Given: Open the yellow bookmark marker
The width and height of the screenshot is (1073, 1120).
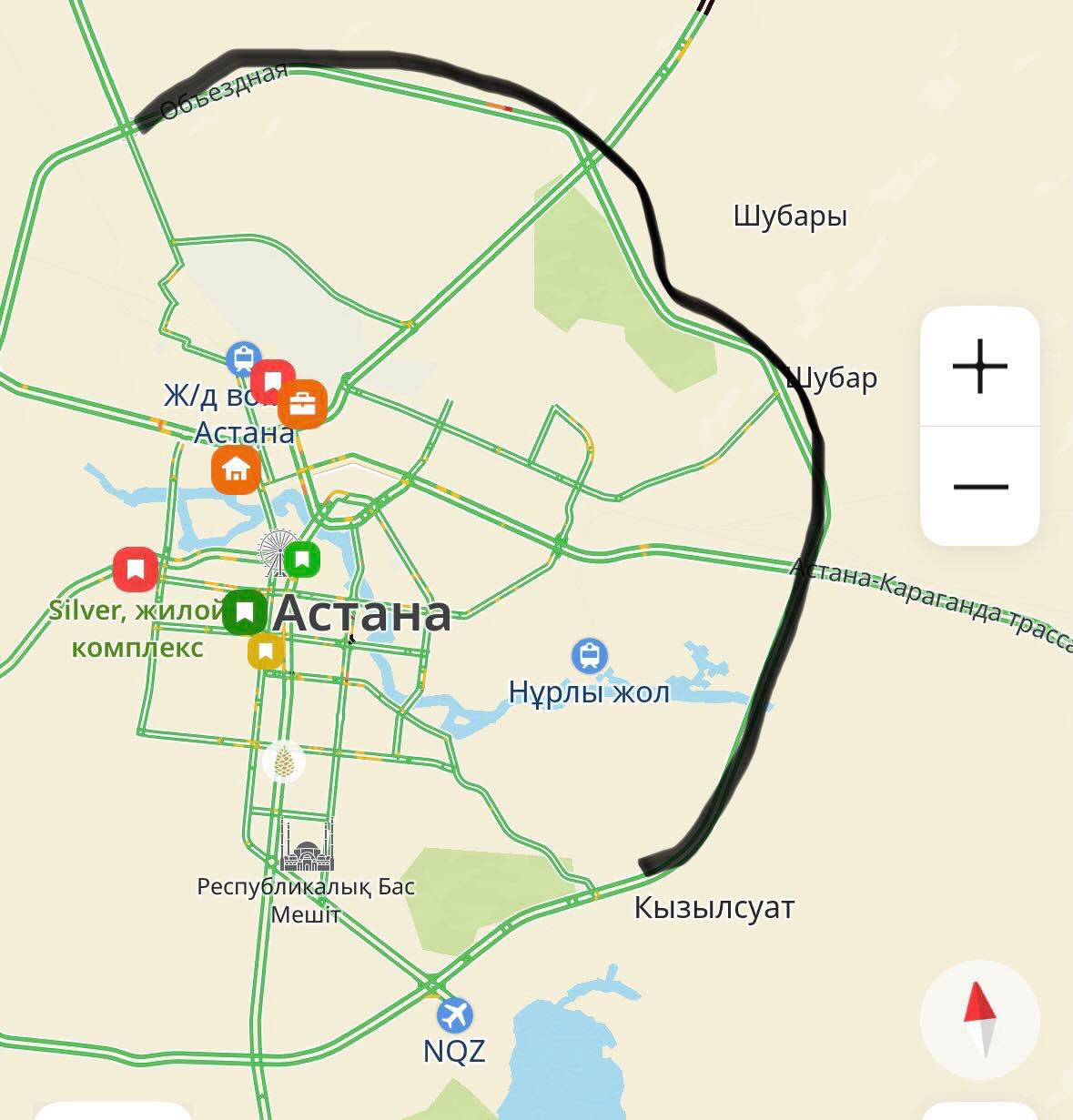Looking at the screenshot, I should (266, 651).
